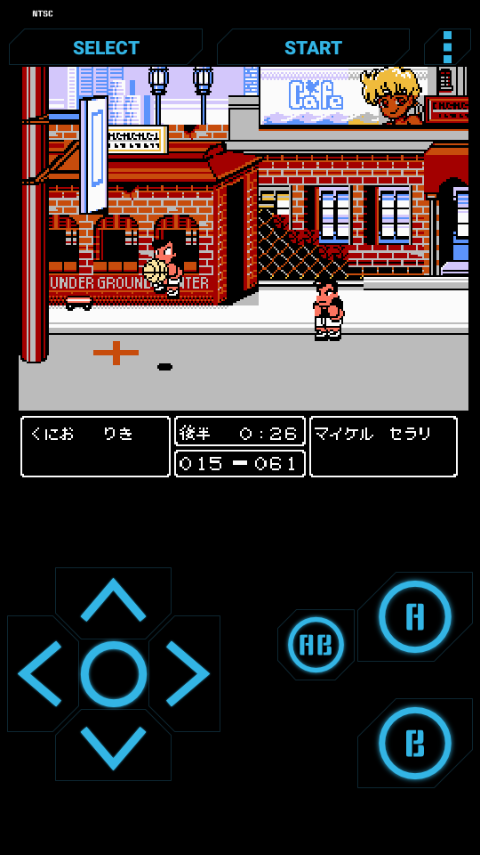Image resolution: width=480 pixels, height=855 pixels.
Task: Hit the START button
Action: coord(313,47)
